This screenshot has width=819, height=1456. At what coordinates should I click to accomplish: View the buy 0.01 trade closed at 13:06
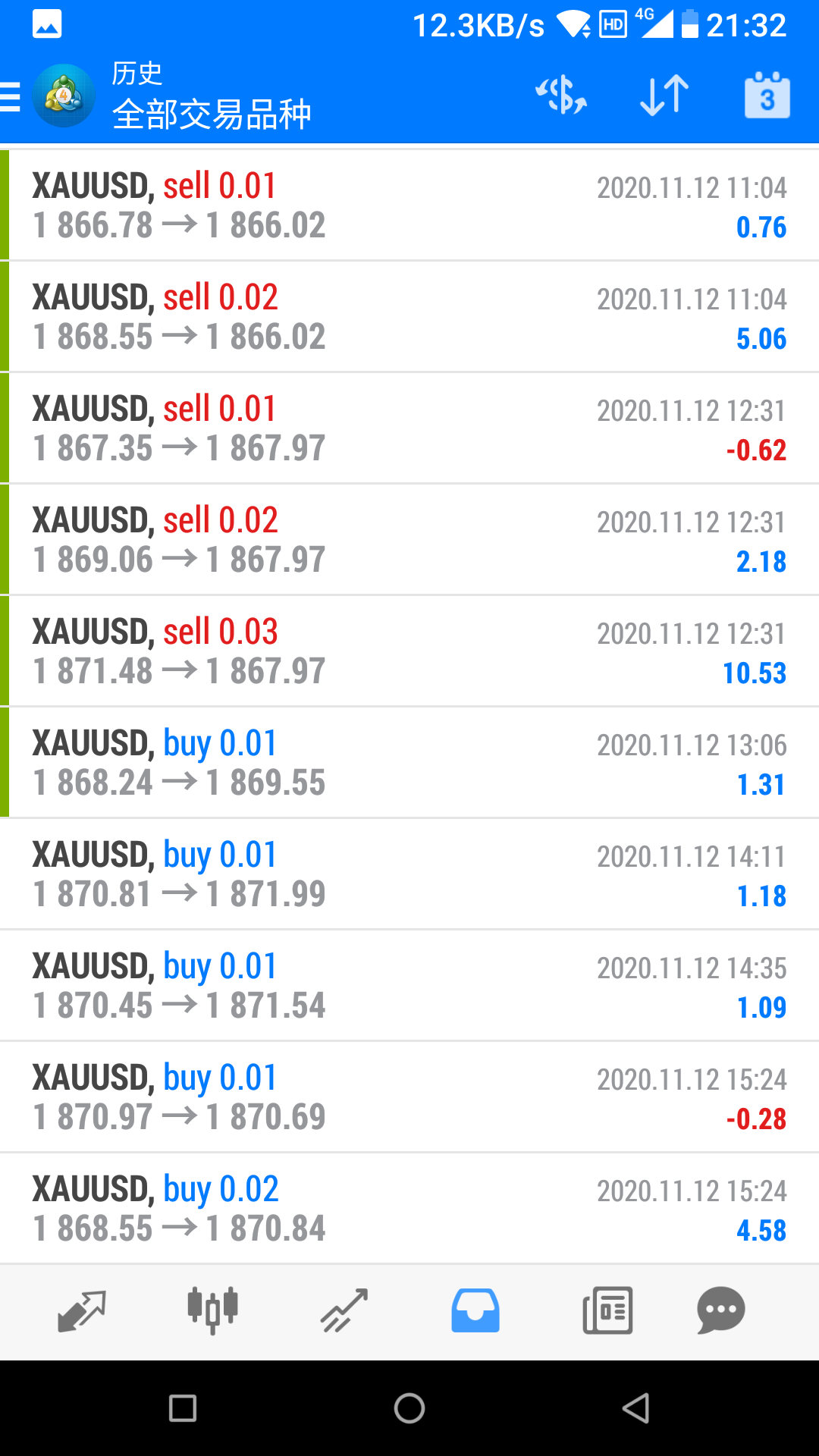(409, 763)
